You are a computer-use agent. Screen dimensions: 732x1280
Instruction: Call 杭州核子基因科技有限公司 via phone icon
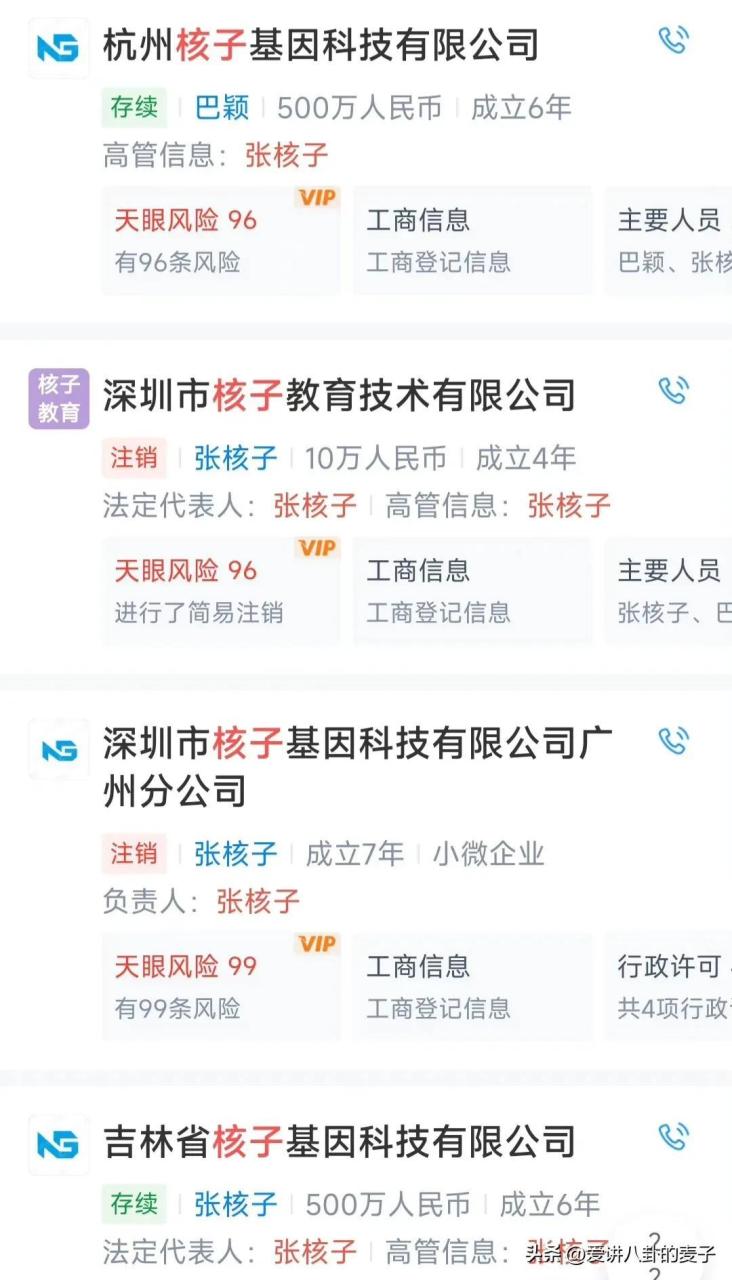(674, 40)
